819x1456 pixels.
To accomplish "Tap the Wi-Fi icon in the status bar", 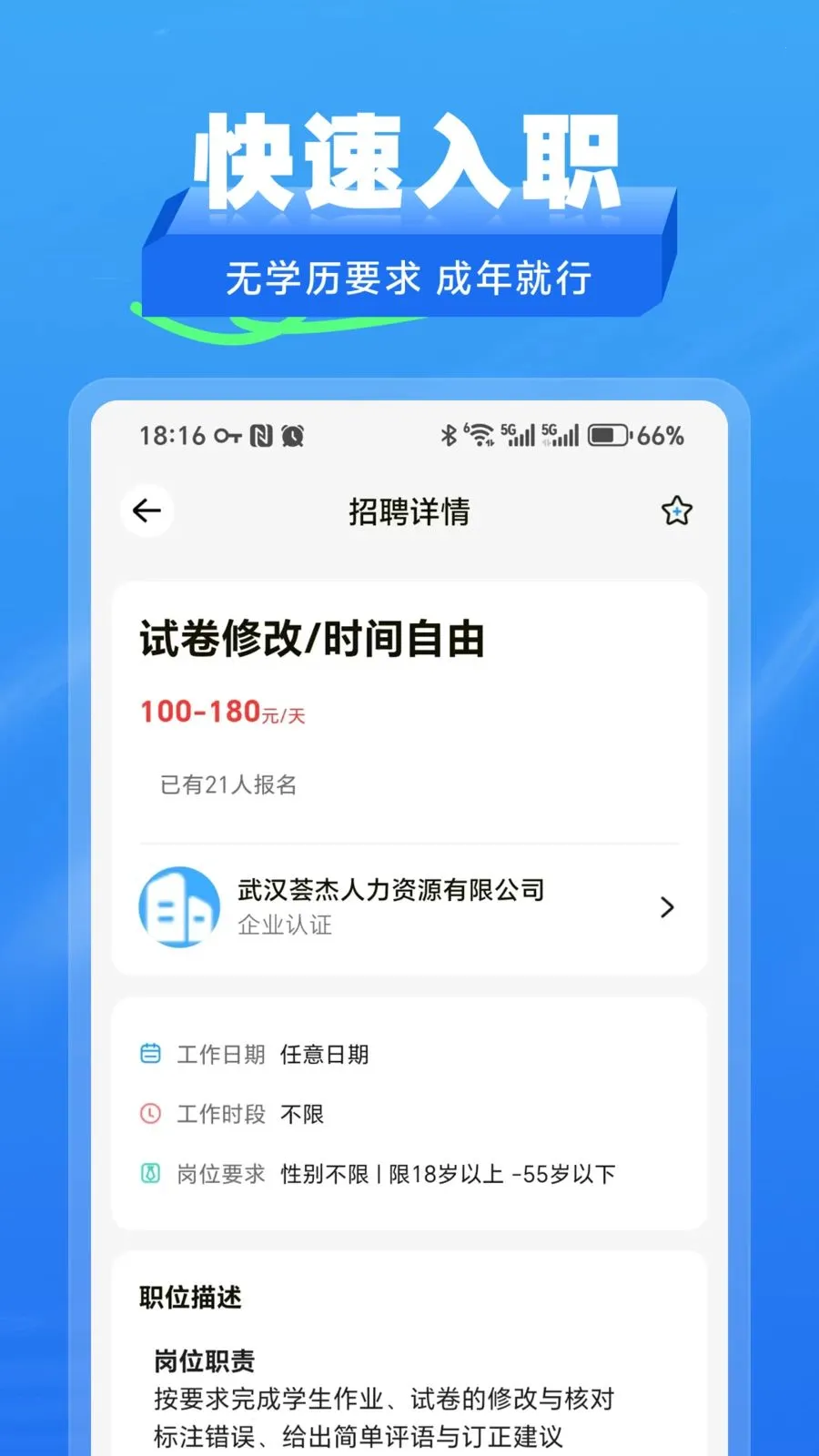I will [480, 435].
